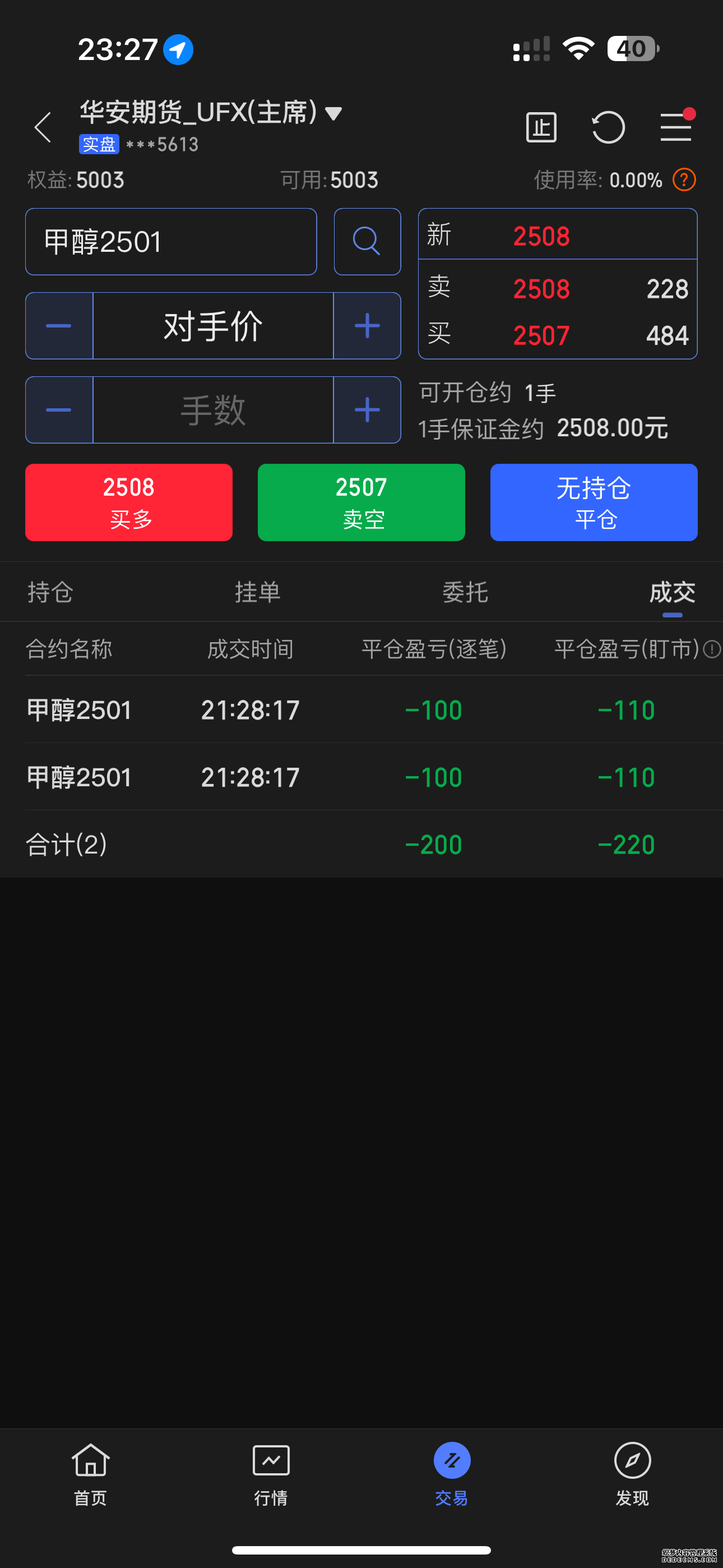Open the account switcher dropdown arrow
Viewport: 723px width, 1568px height.
click(332, 113)
